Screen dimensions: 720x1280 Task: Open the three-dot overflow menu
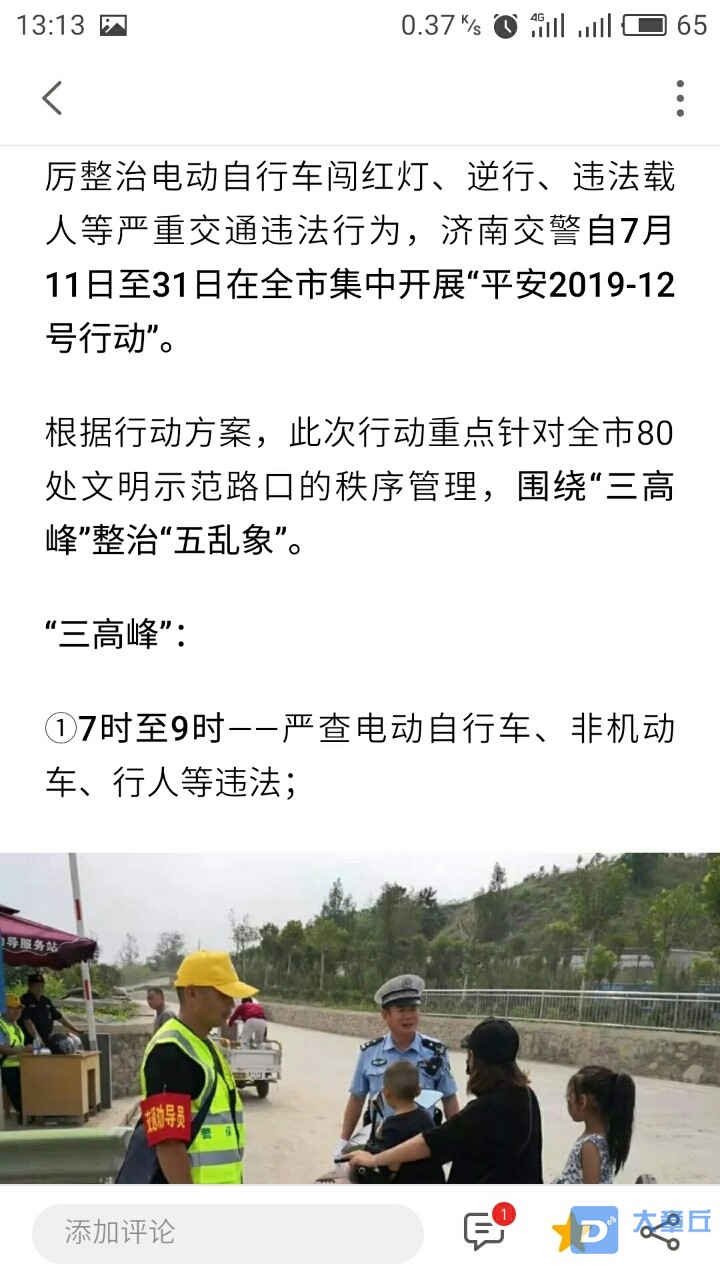[680, 98]
